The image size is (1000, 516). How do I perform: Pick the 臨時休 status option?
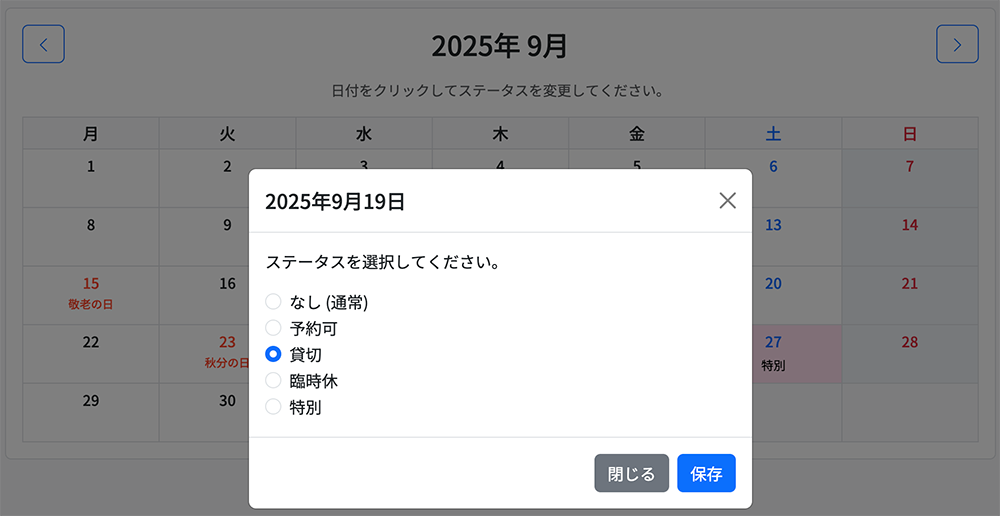tap(273, 380)
